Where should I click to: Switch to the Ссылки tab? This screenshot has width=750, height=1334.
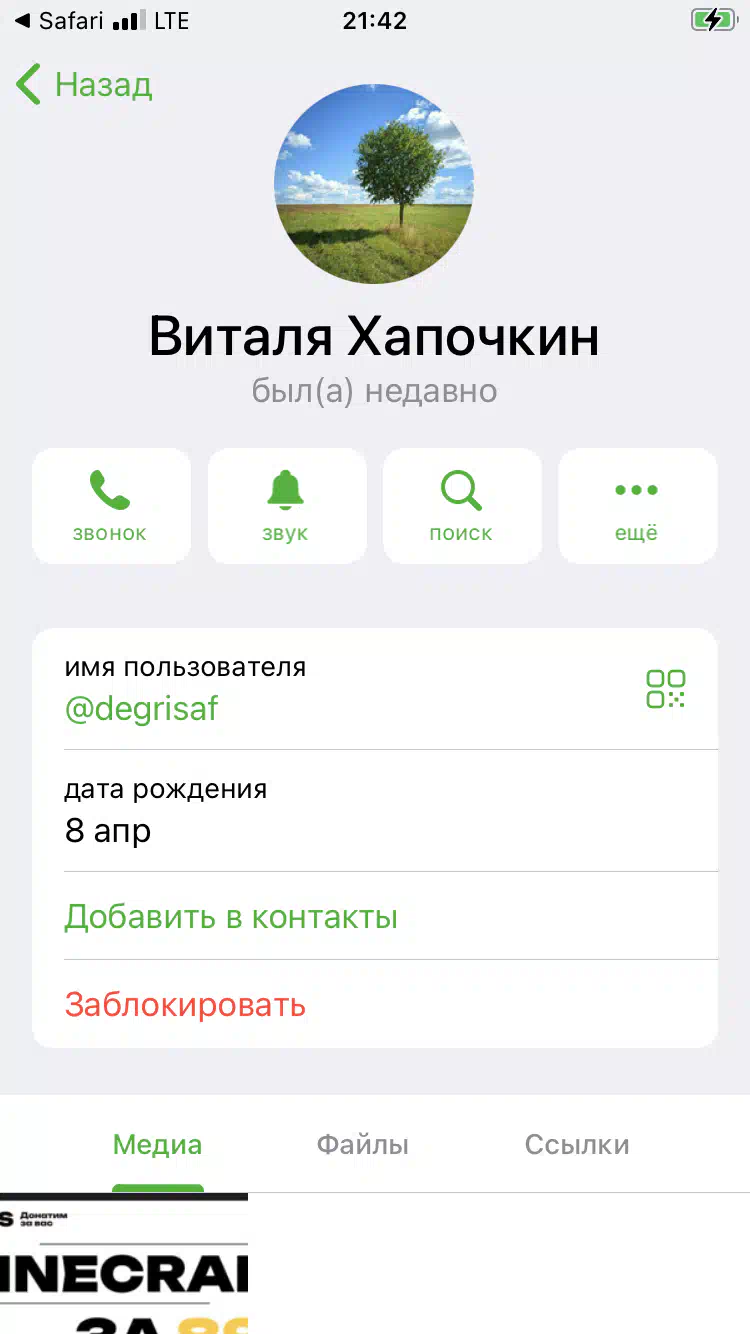tap(577, 1145)
